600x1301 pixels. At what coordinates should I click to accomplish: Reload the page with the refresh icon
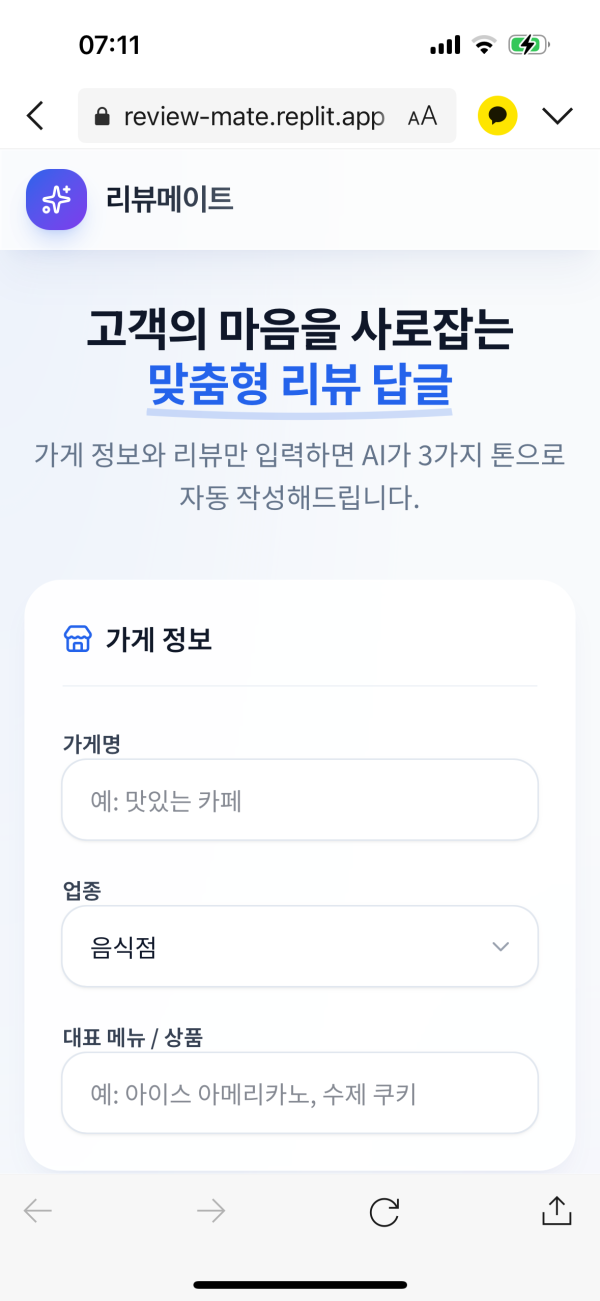pyautogui.click(x=384, y=1212)
